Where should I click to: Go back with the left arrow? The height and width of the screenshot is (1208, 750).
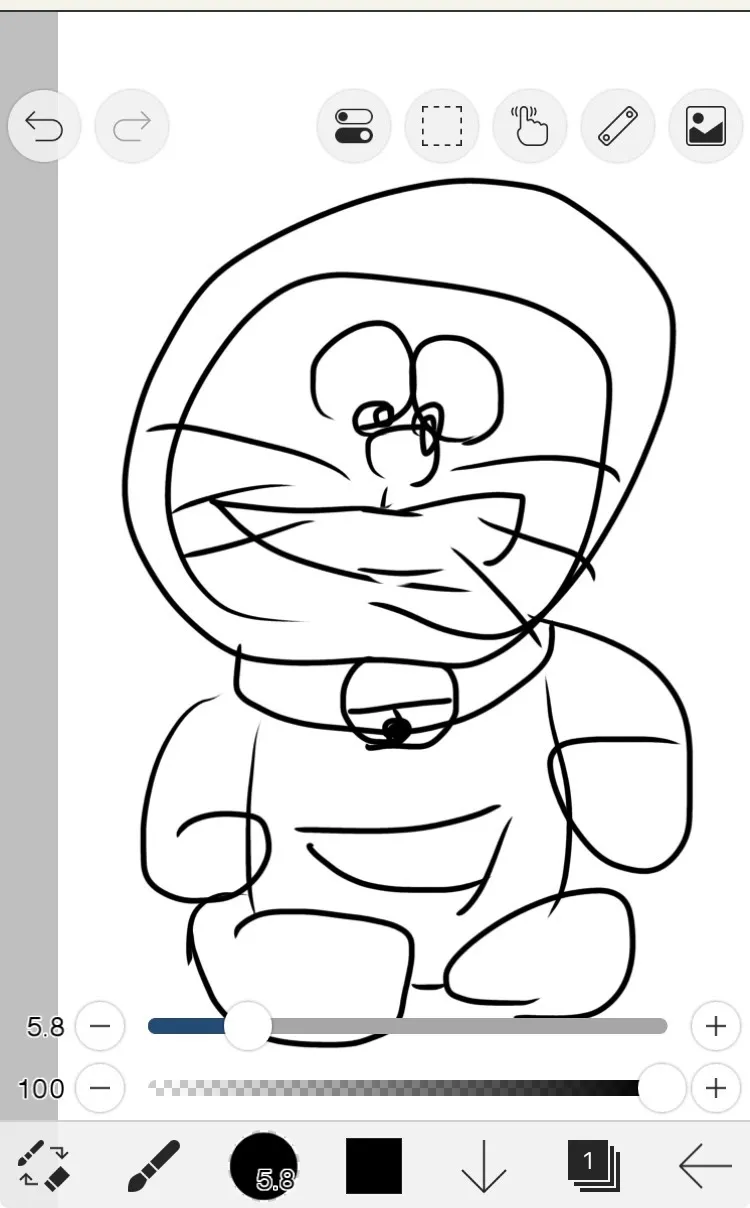pyautogui.click(x=704, y=1166)
